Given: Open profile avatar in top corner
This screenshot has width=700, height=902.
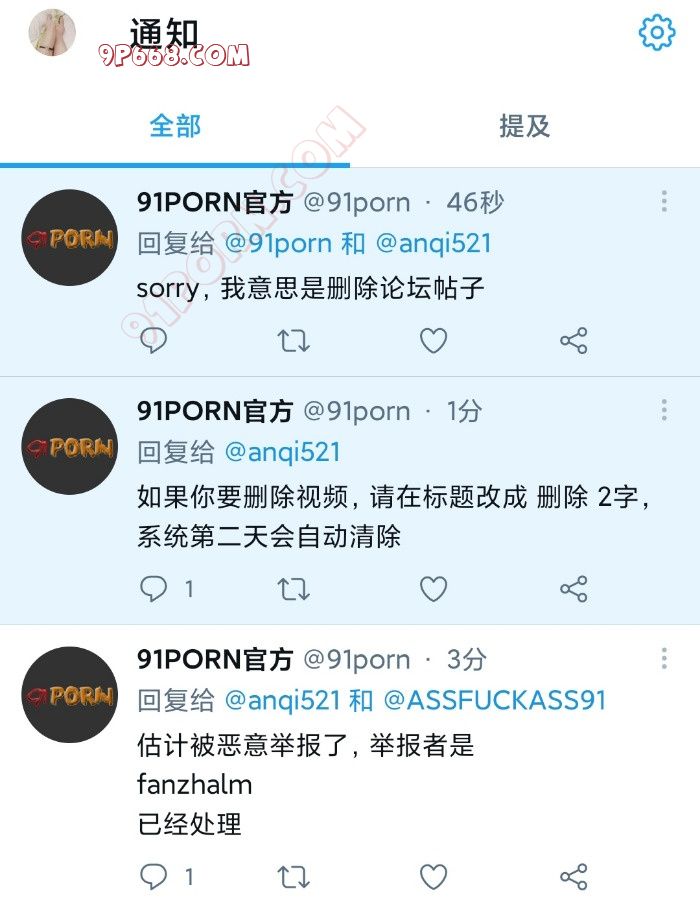Looking at the screenshot, I should 52,33.
